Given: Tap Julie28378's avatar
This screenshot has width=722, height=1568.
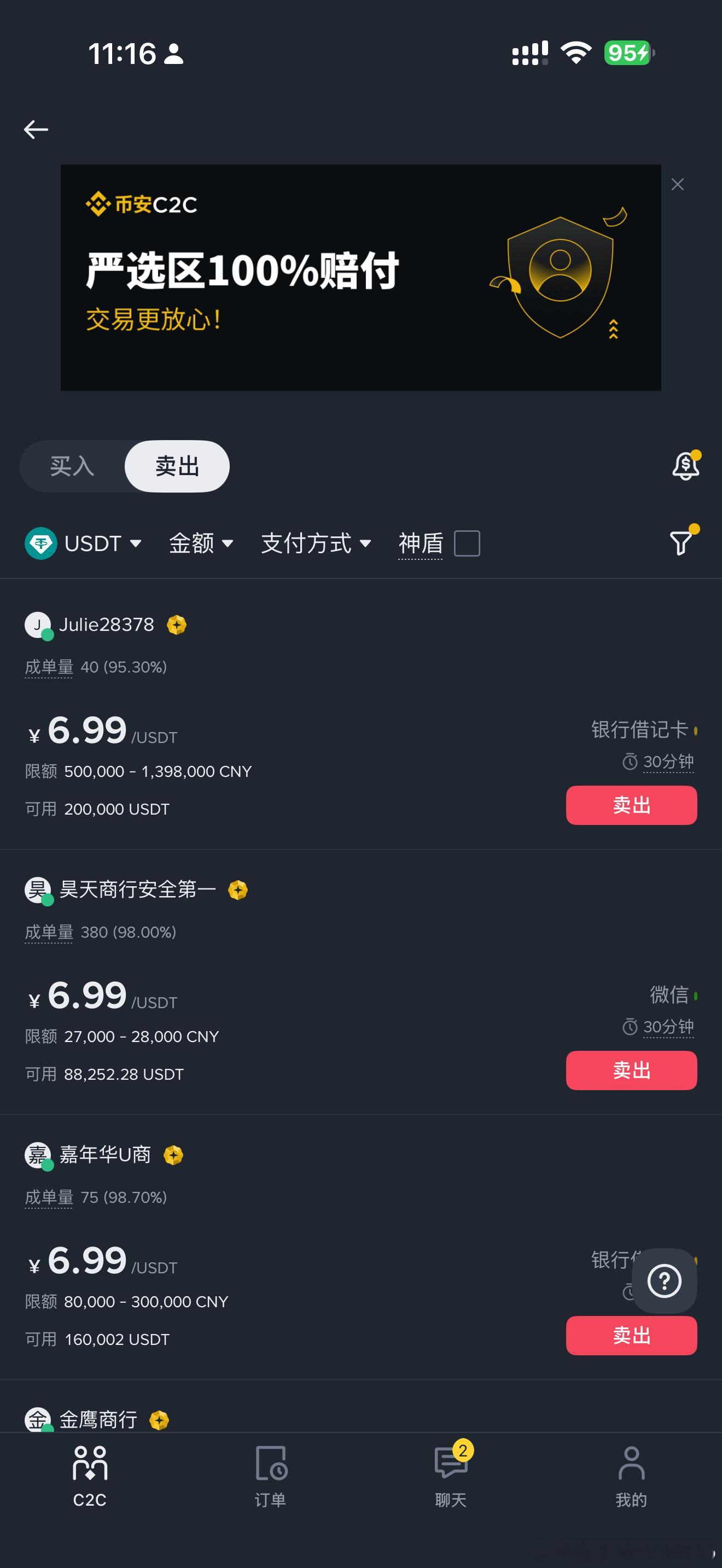Looking at the screenshot, I should (x=38, y=624).
